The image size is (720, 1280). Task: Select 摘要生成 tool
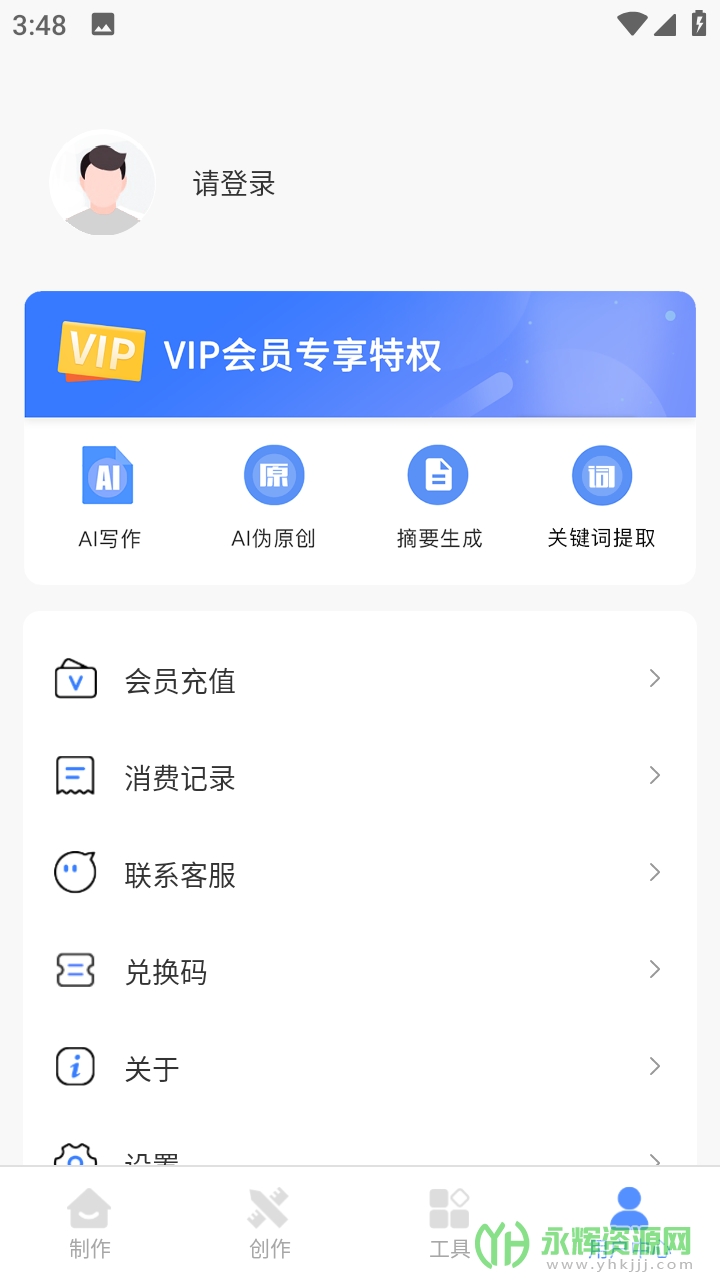(x=439, y=497)
